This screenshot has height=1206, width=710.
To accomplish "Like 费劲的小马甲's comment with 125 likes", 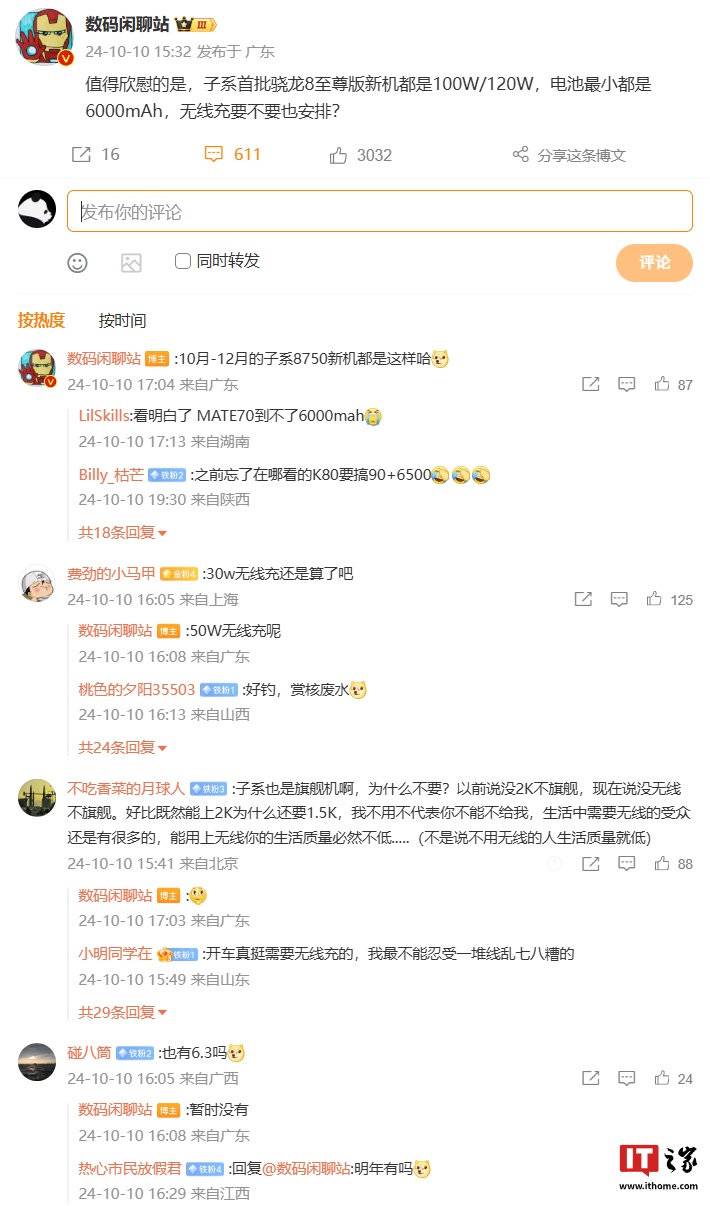I will point(655,599).
